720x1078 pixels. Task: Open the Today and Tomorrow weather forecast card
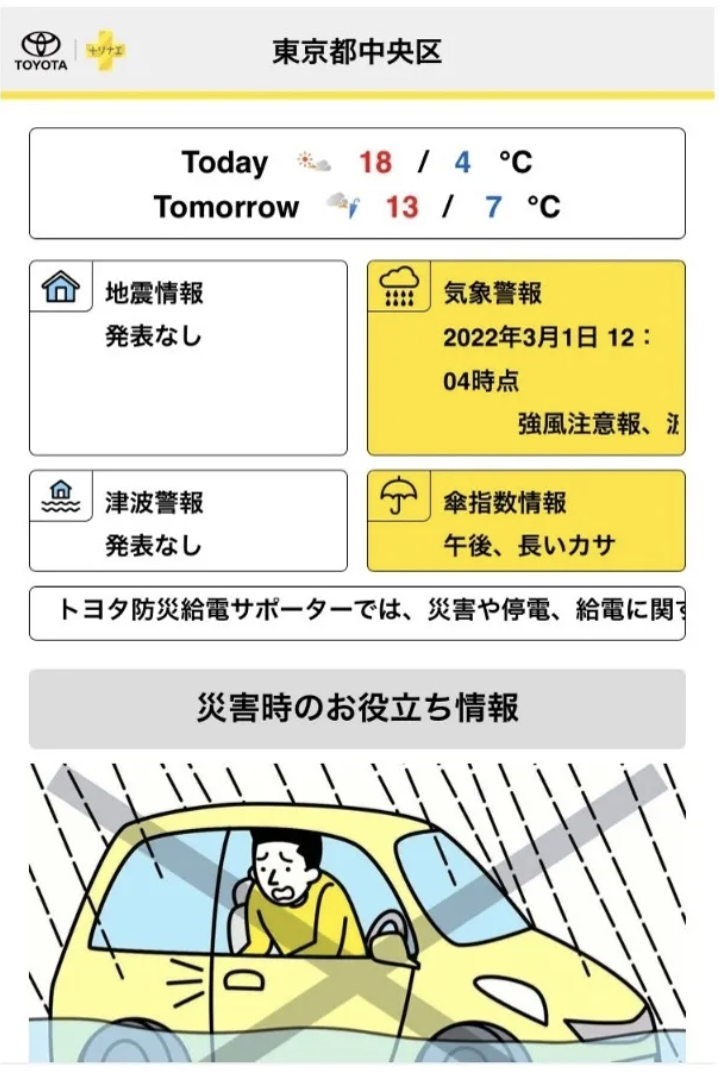coord(357,184)
